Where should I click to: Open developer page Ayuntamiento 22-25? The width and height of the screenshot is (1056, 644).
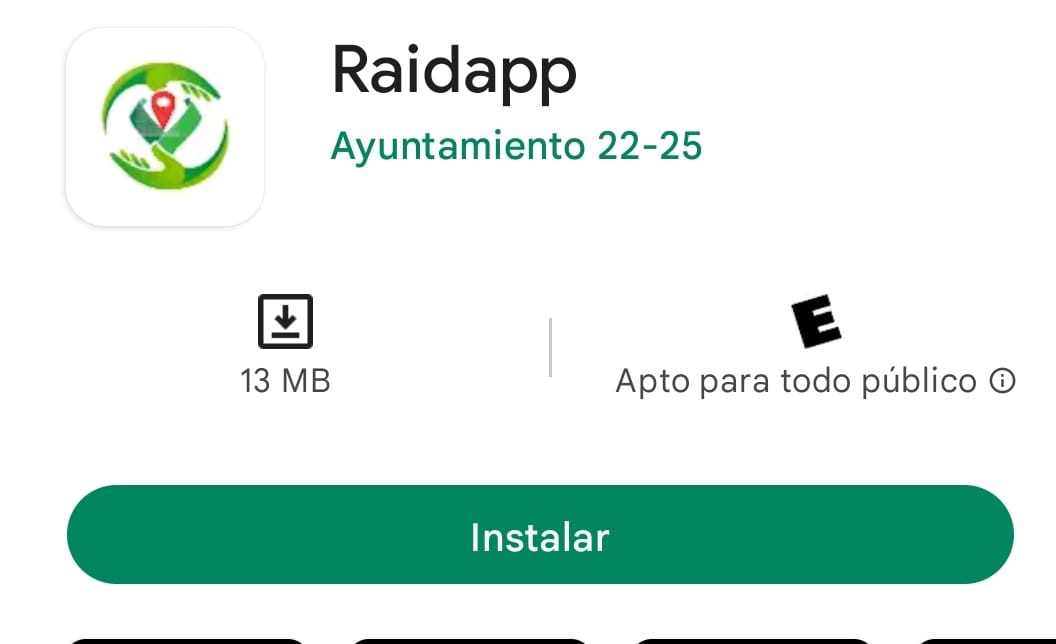click(516, 147)
